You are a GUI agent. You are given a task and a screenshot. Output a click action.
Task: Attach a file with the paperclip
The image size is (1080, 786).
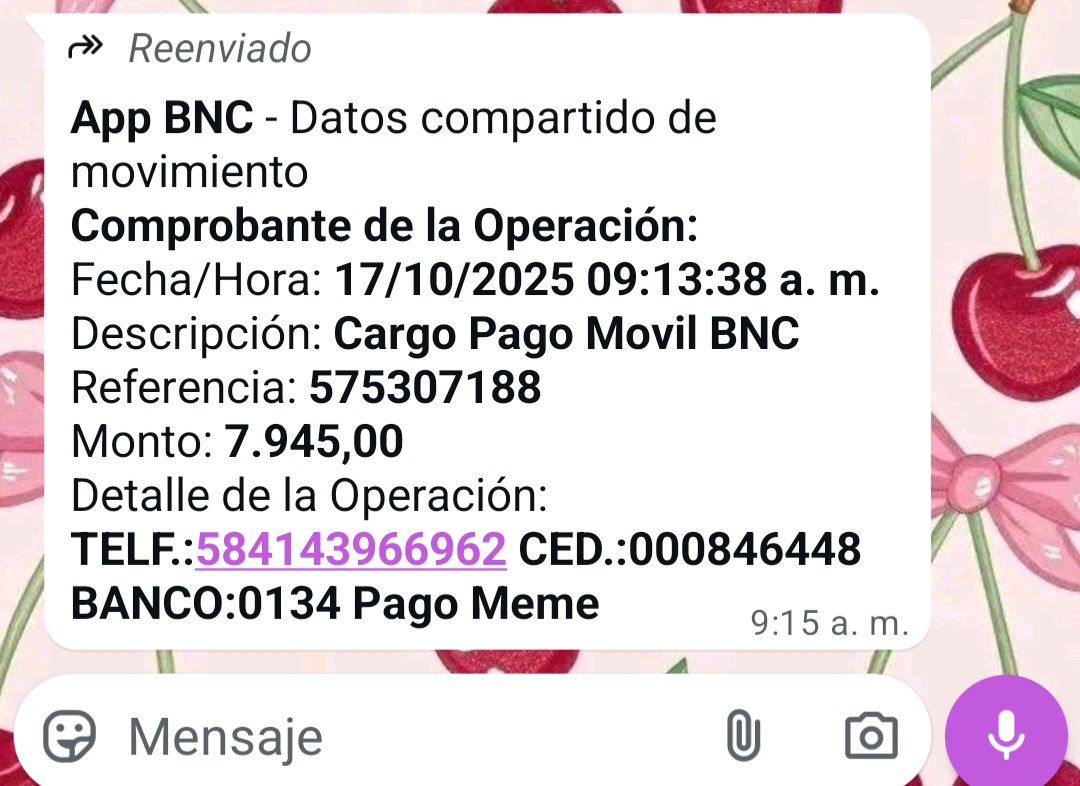(x=742, y=737)
